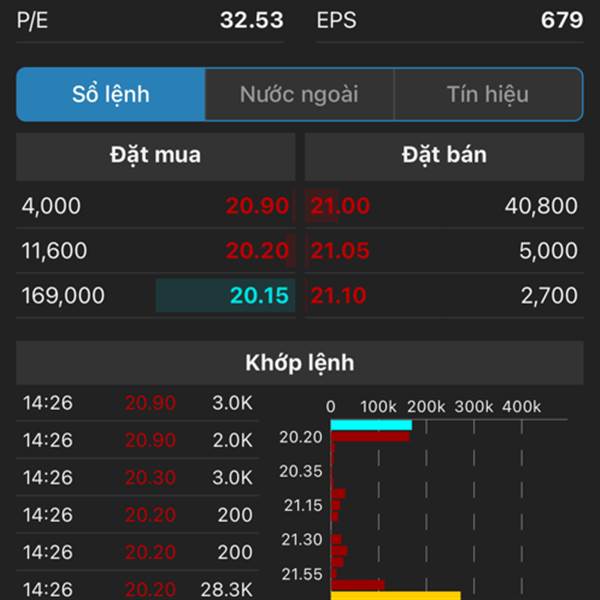Select the Tín hiệu tab
This screenshot has width=600, height=600.
487,95
